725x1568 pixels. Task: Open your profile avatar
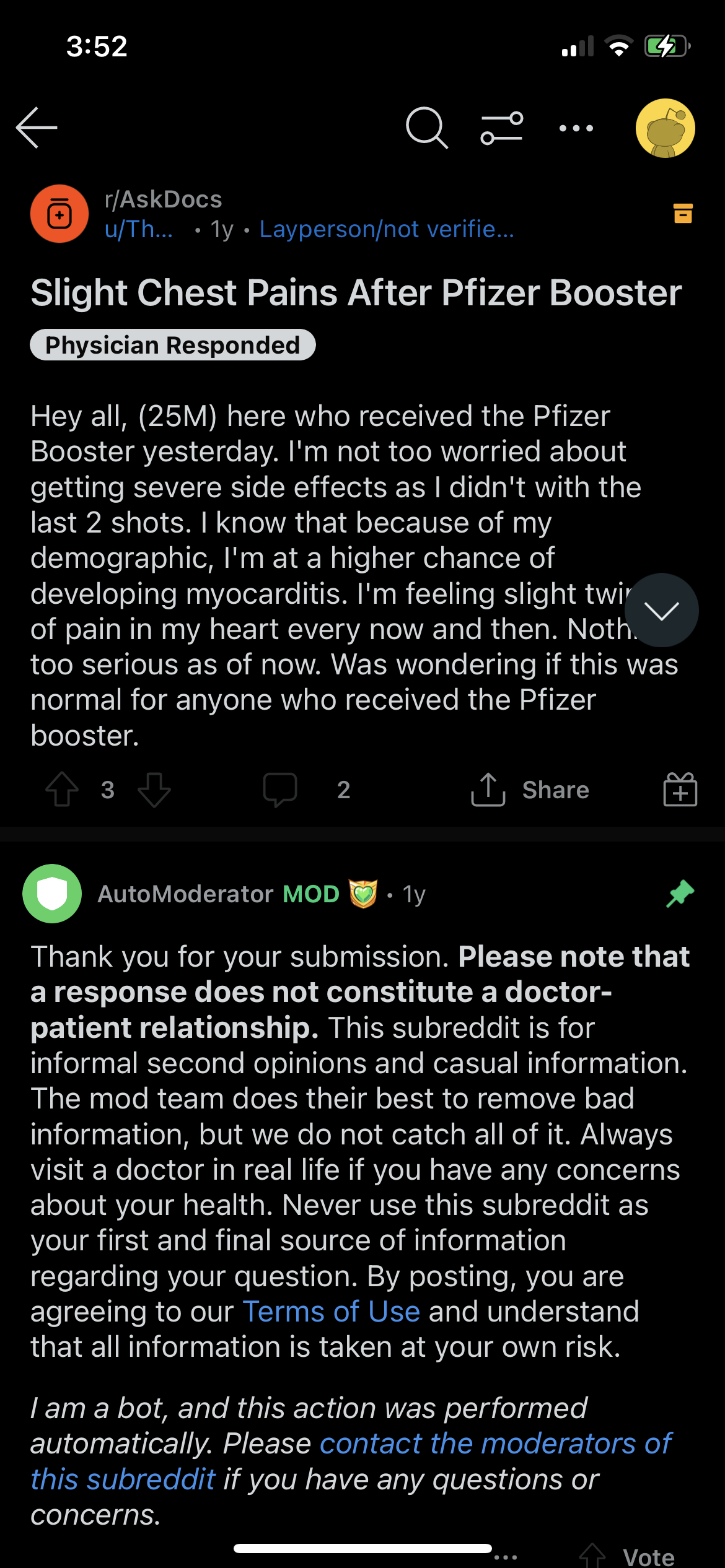665,128
